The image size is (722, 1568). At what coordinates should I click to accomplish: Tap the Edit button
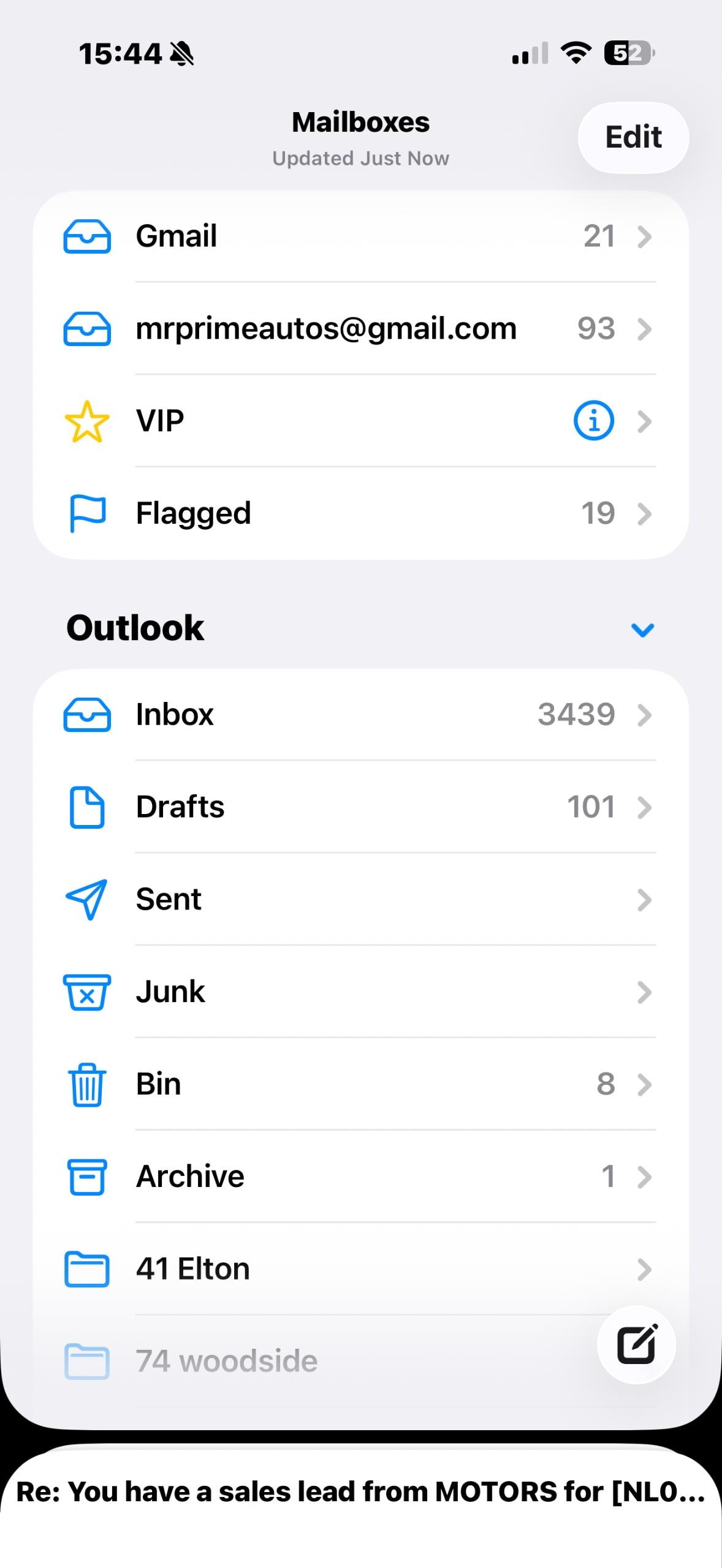point(633,137)
